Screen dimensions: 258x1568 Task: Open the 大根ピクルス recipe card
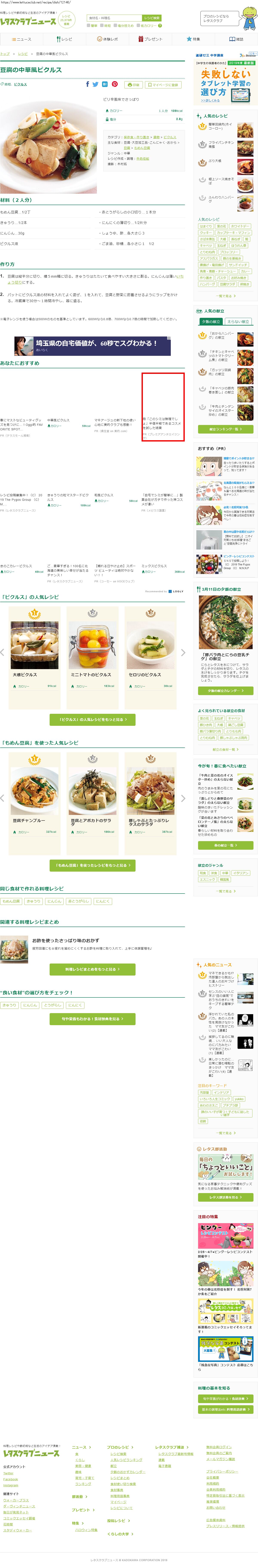pos(35,648)
